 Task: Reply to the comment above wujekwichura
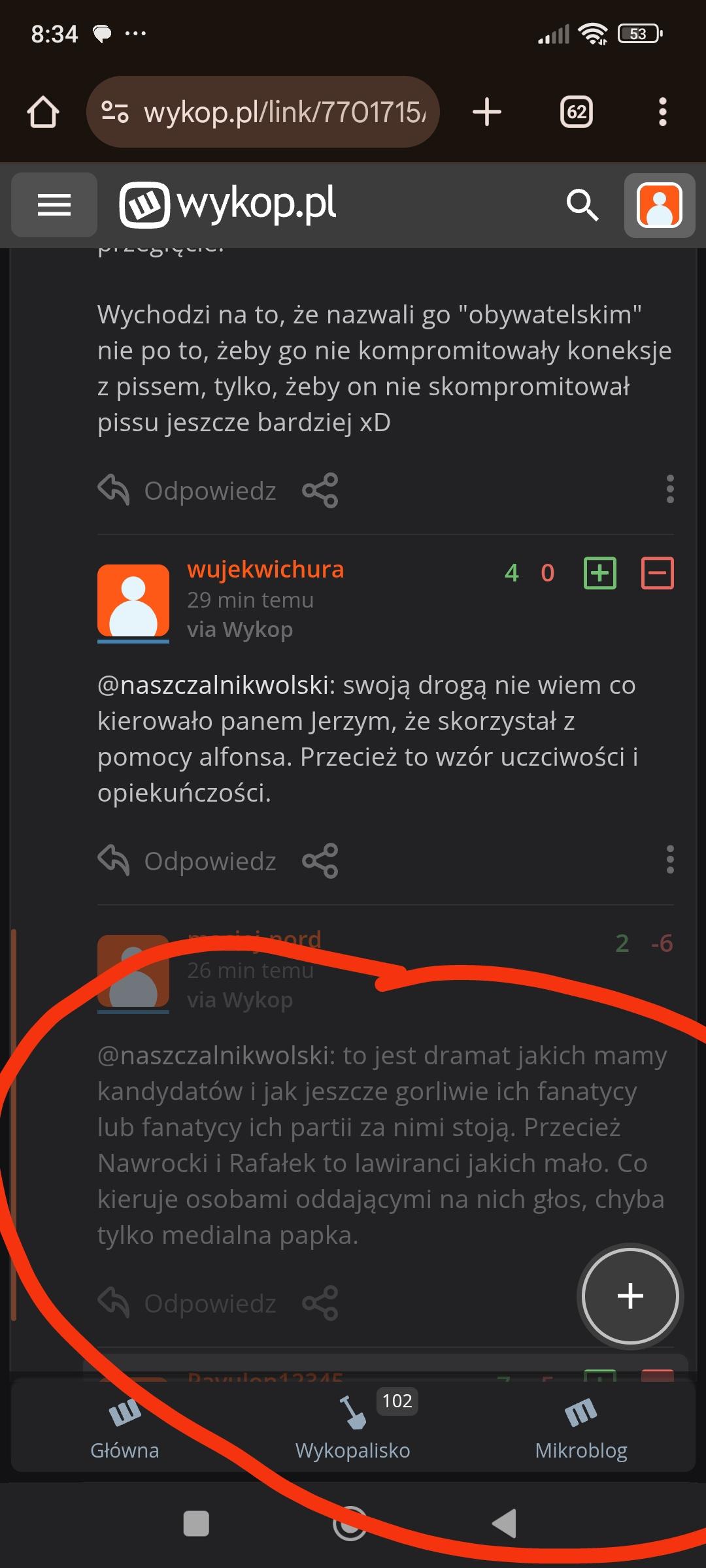coord(188,491)
